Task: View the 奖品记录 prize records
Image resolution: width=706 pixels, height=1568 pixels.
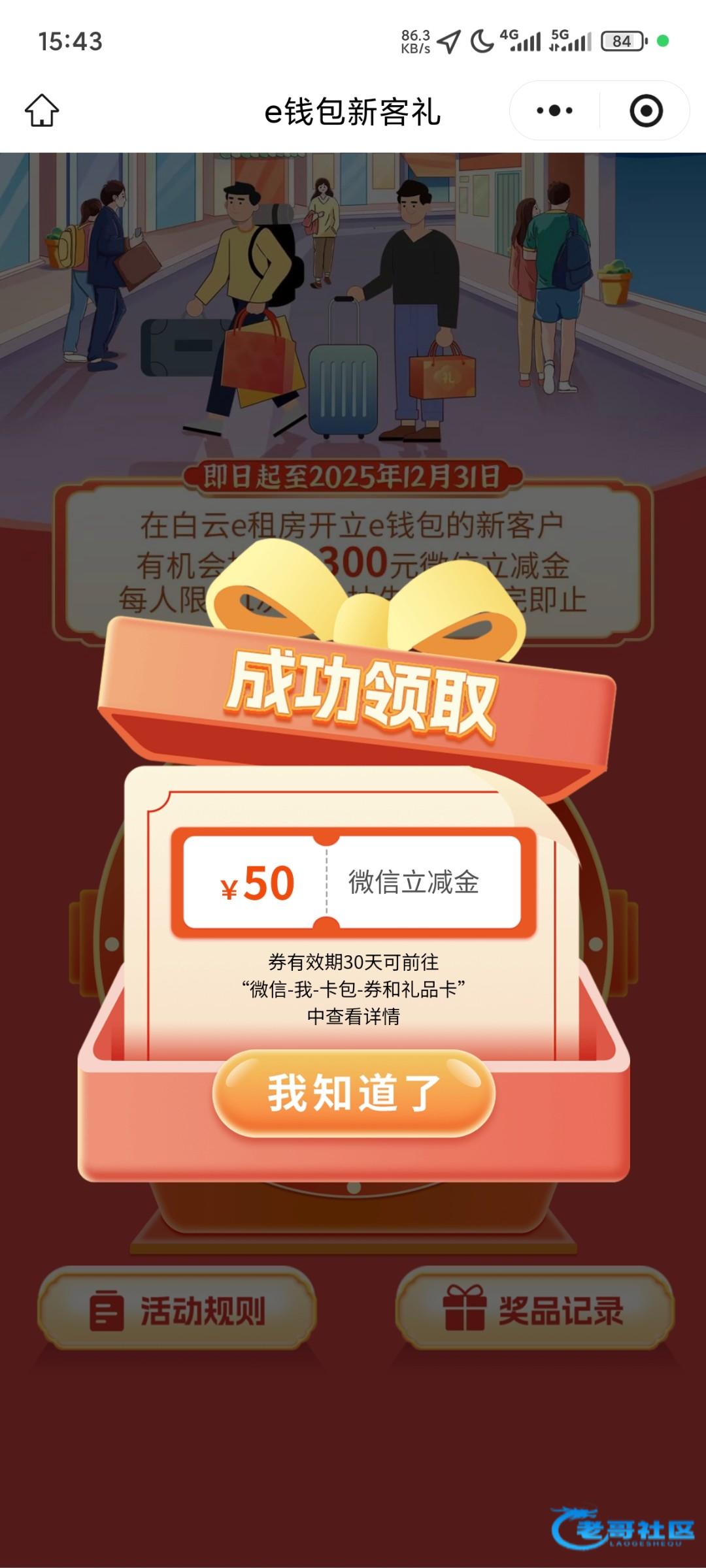Action: click(x=535, y=1310)
